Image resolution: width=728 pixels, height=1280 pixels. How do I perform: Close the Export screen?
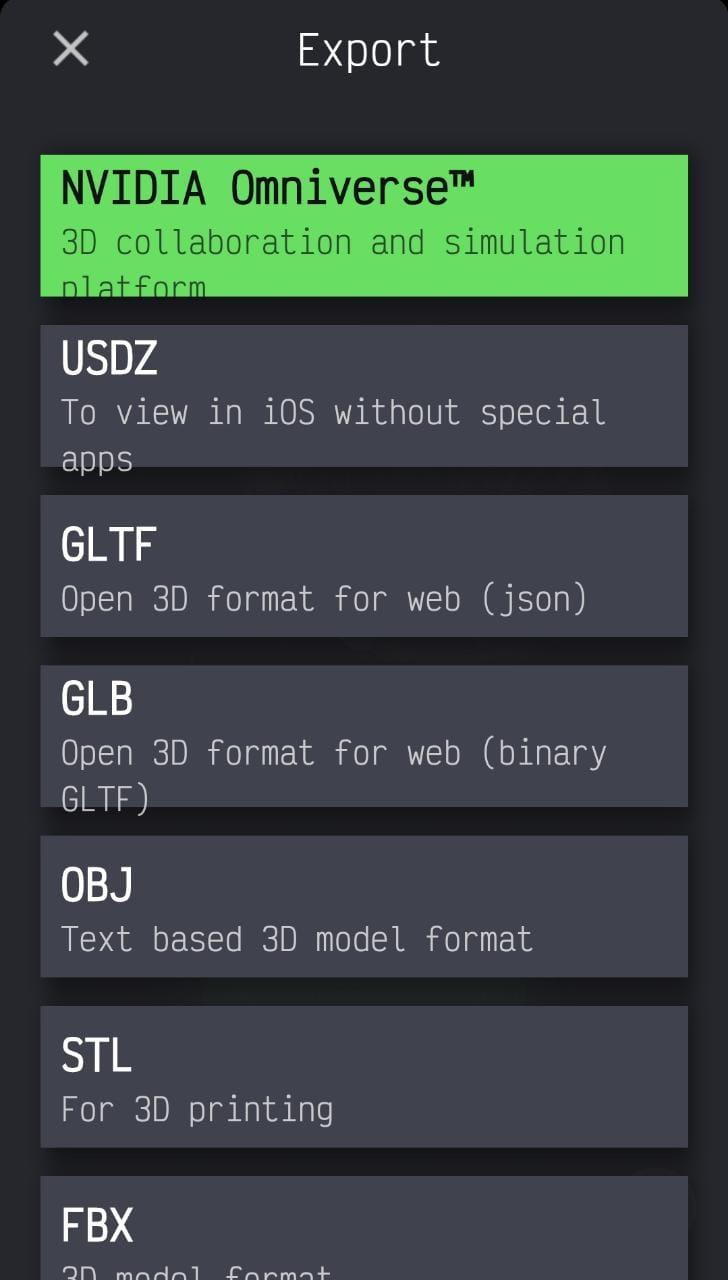coord(71,49)
